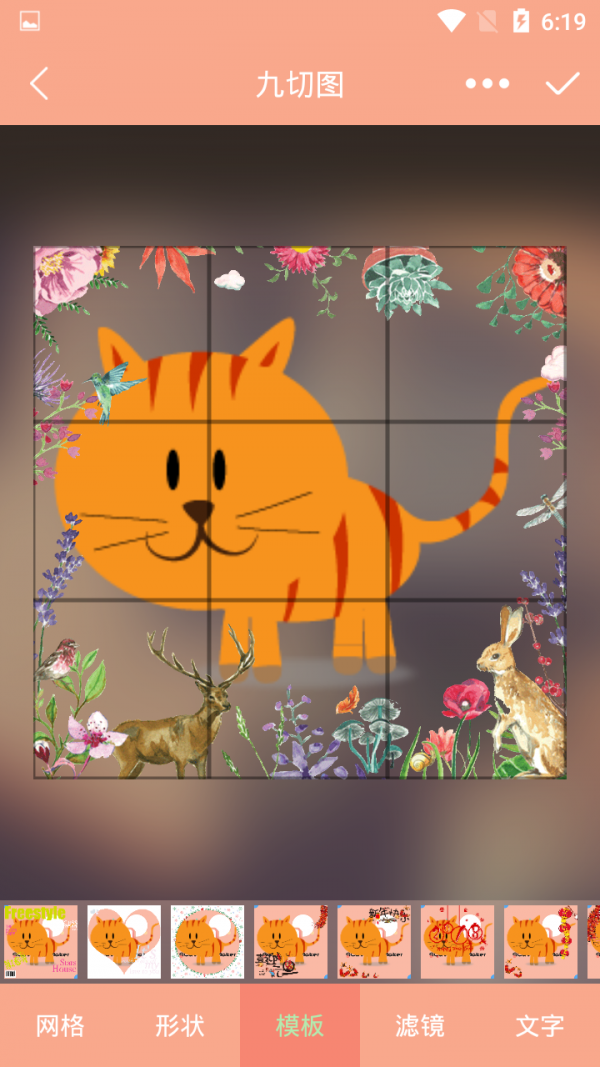Switch to the 网格 tab
The height and width of the screenshot is (1067, 600).
[x=60, y=1025]
